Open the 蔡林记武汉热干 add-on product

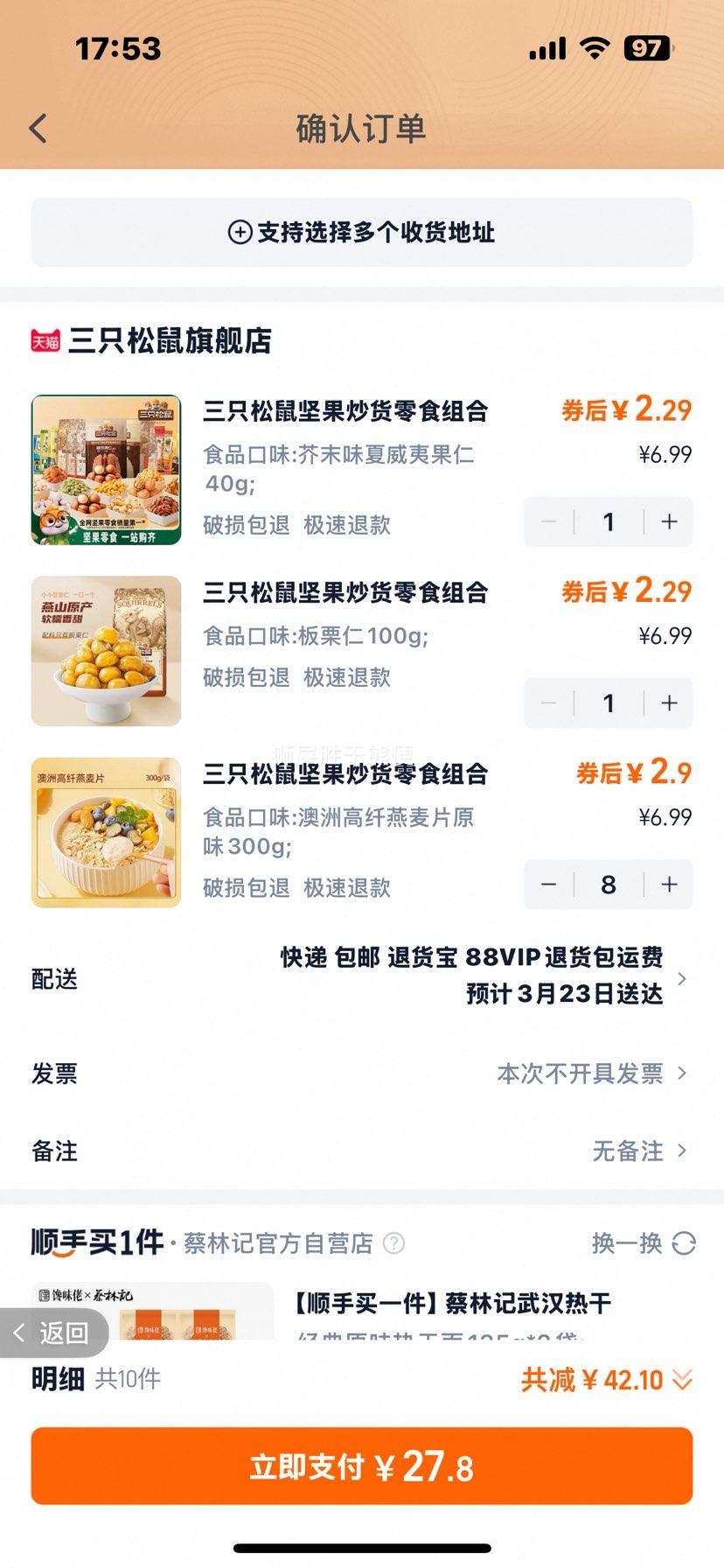coord(451,1304)
